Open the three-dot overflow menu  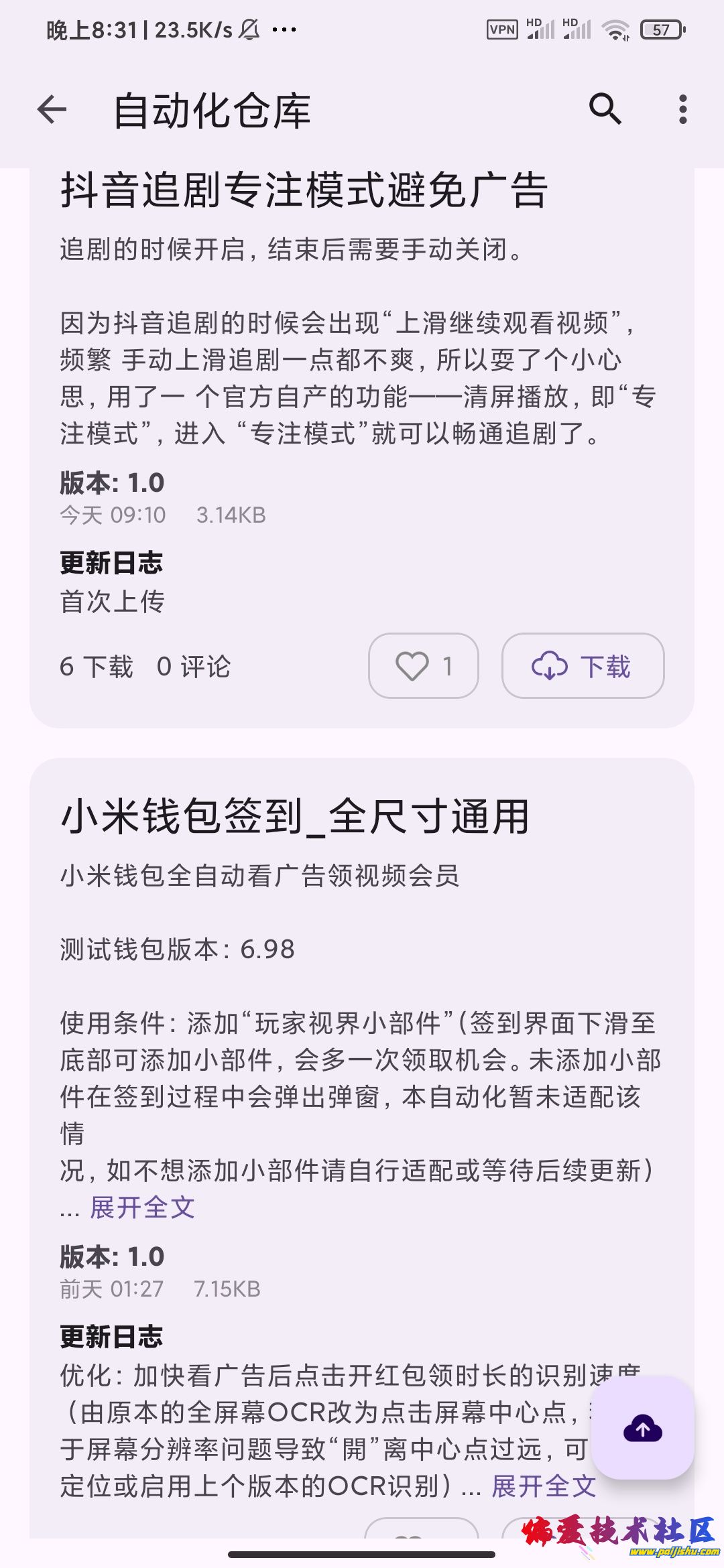pyautogui.click(x=682, y=109)
